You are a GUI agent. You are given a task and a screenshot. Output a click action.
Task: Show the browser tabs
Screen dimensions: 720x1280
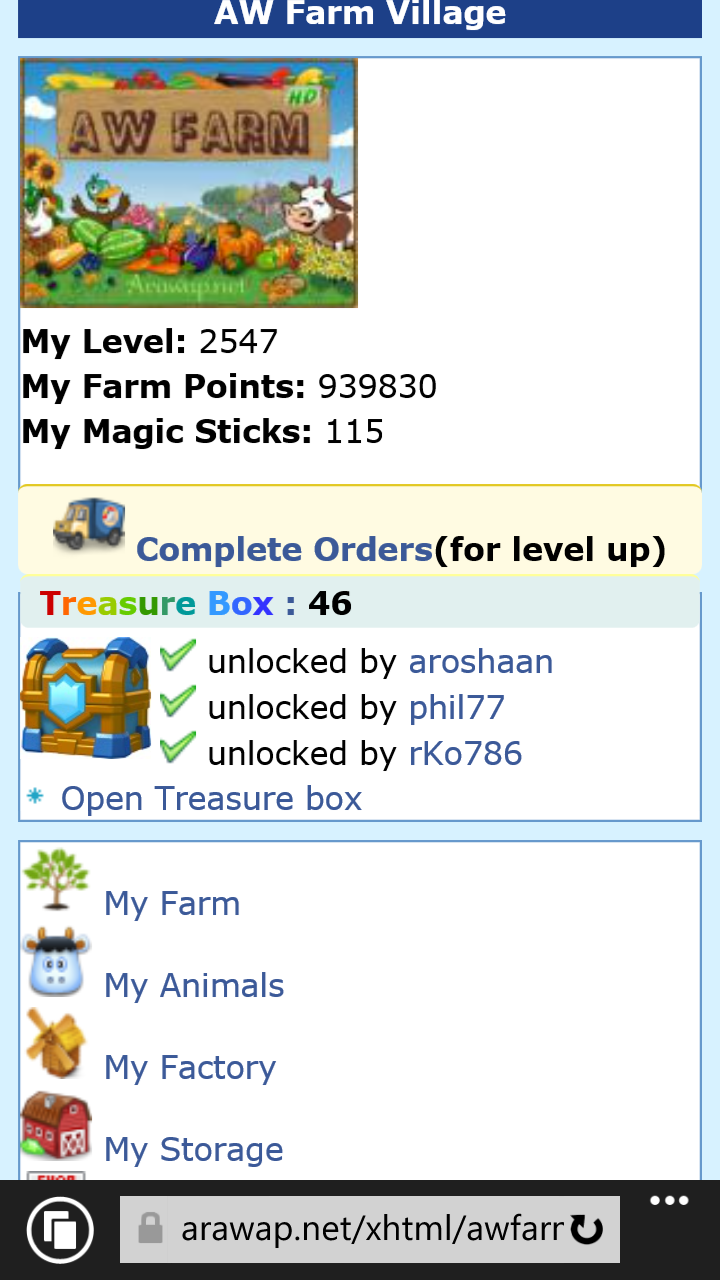coord(61,1230)
